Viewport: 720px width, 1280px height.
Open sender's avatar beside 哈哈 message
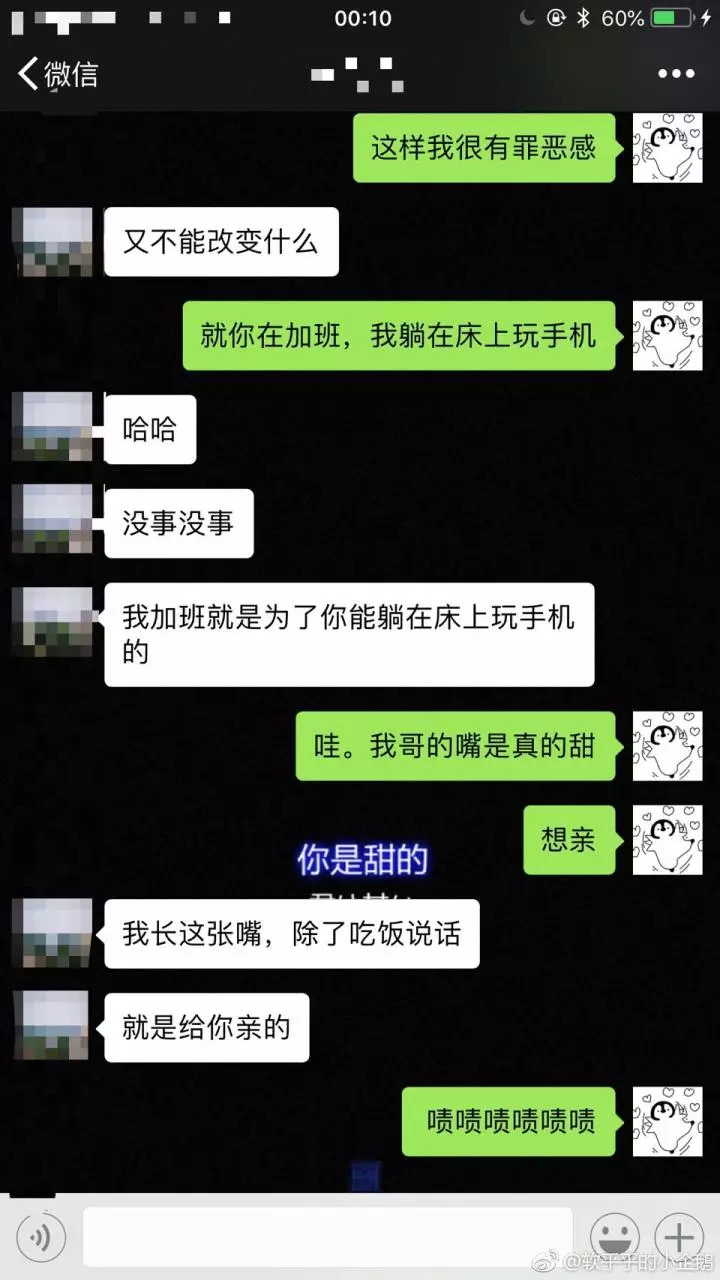(x=52, y=427)
